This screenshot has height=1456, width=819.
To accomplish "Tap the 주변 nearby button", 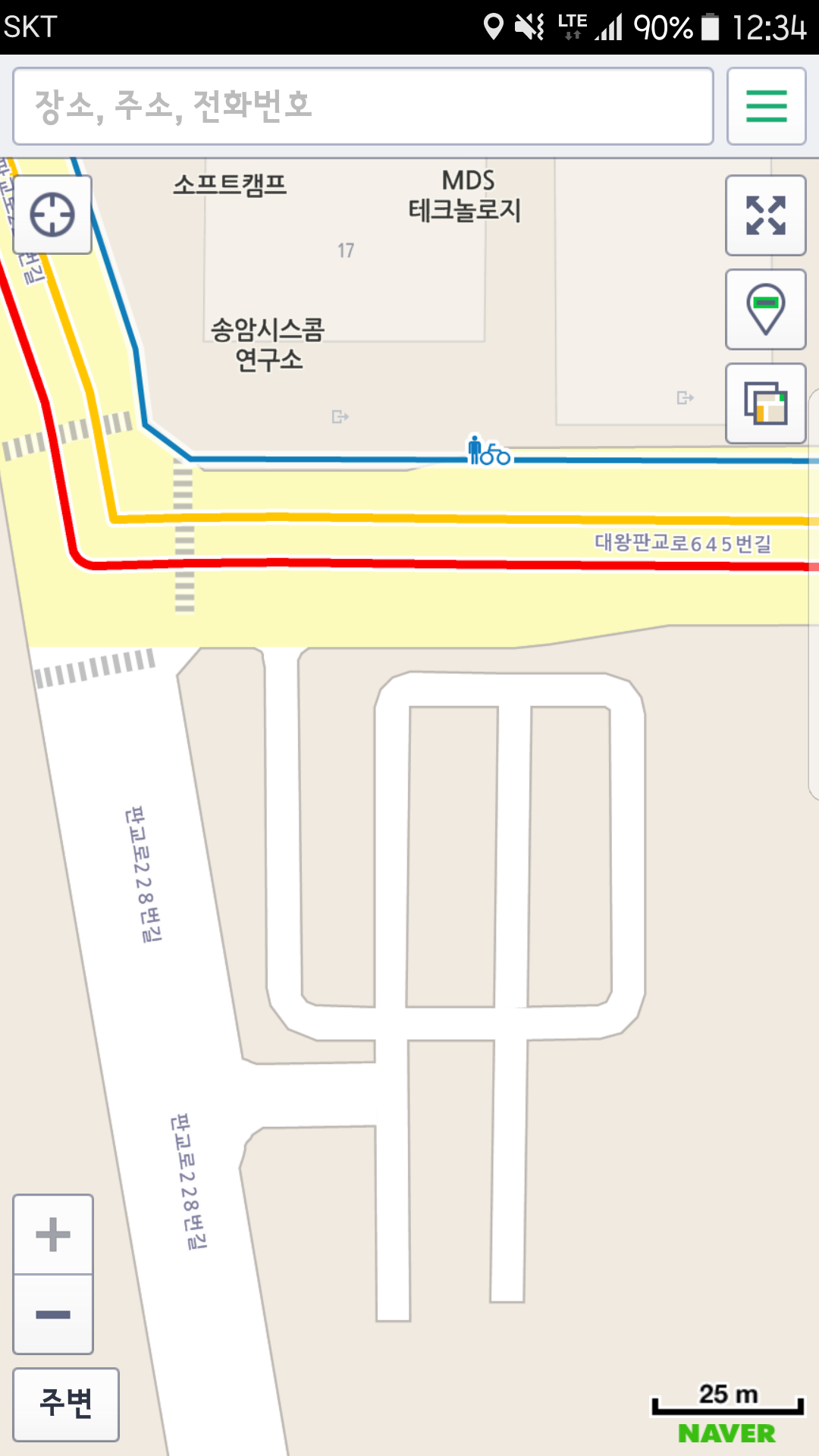I will click(67, 1404).
